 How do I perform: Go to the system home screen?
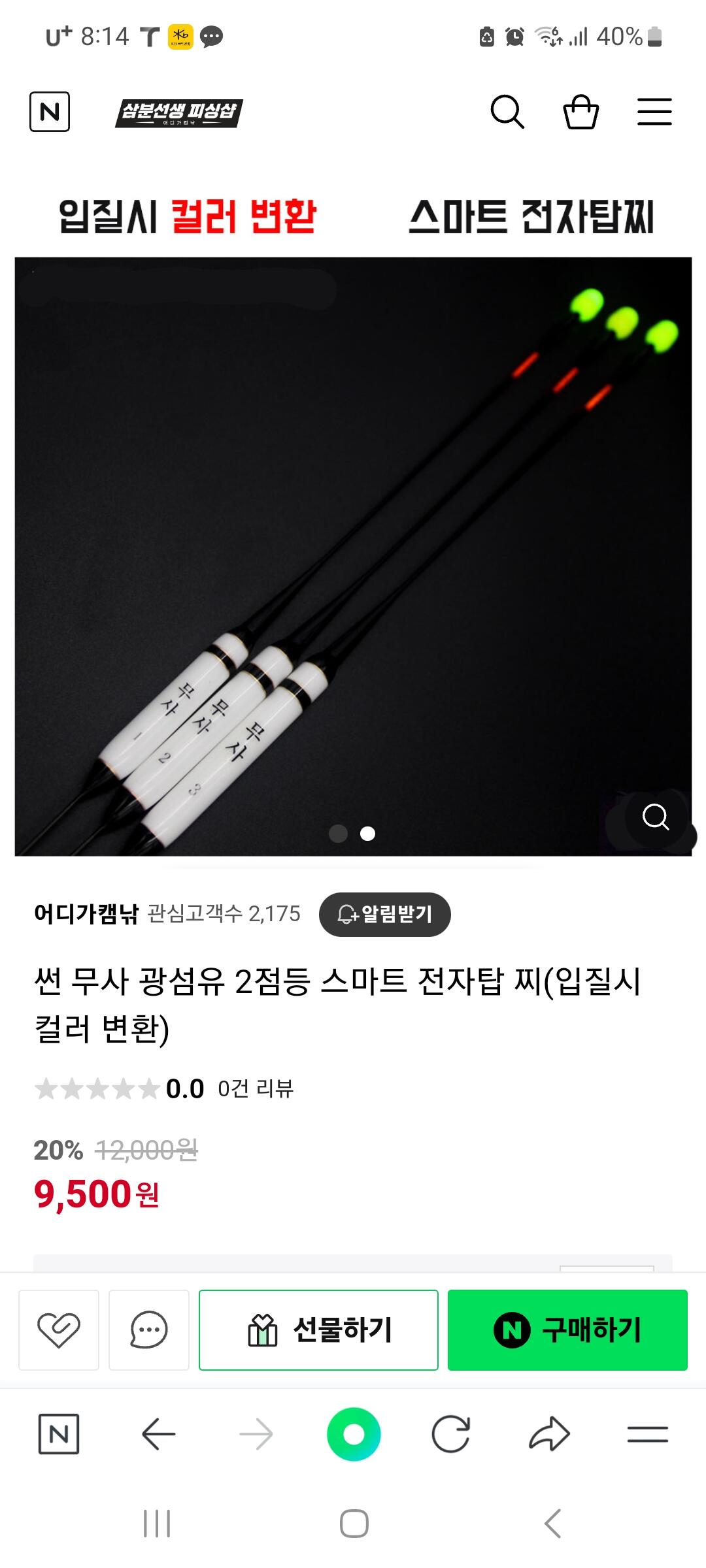[x=354, y=1524]
